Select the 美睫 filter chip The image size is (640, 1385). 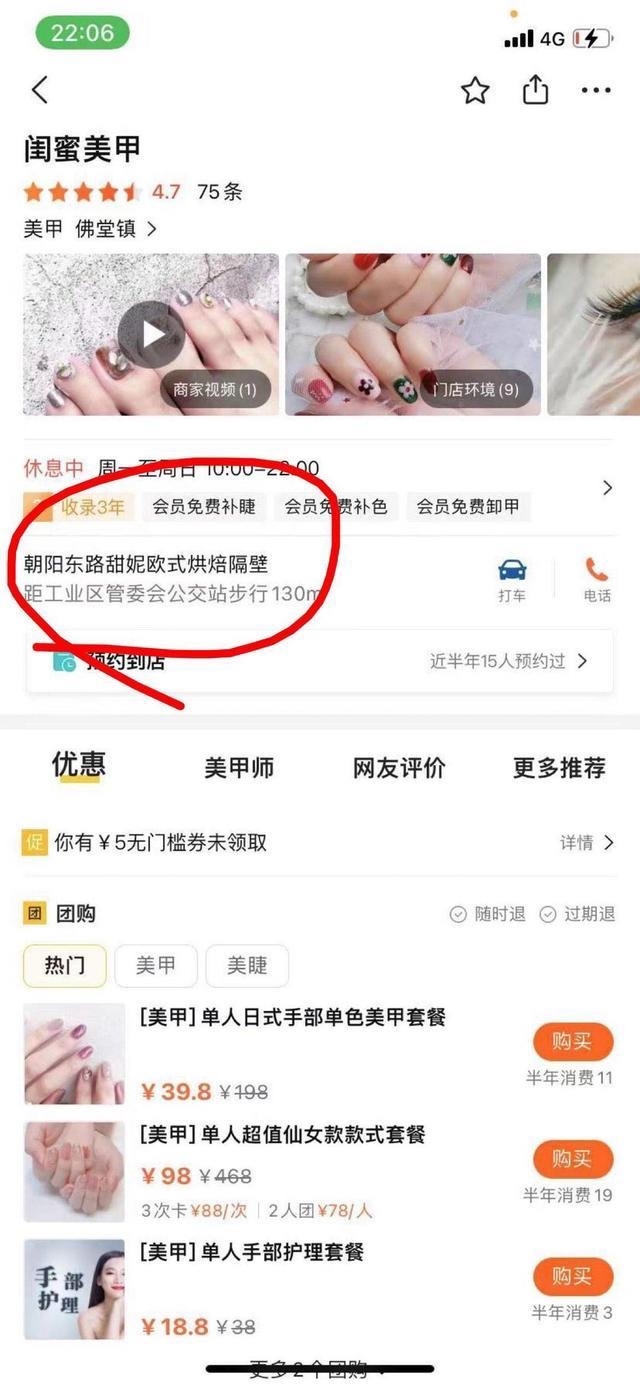coord(247,965)
